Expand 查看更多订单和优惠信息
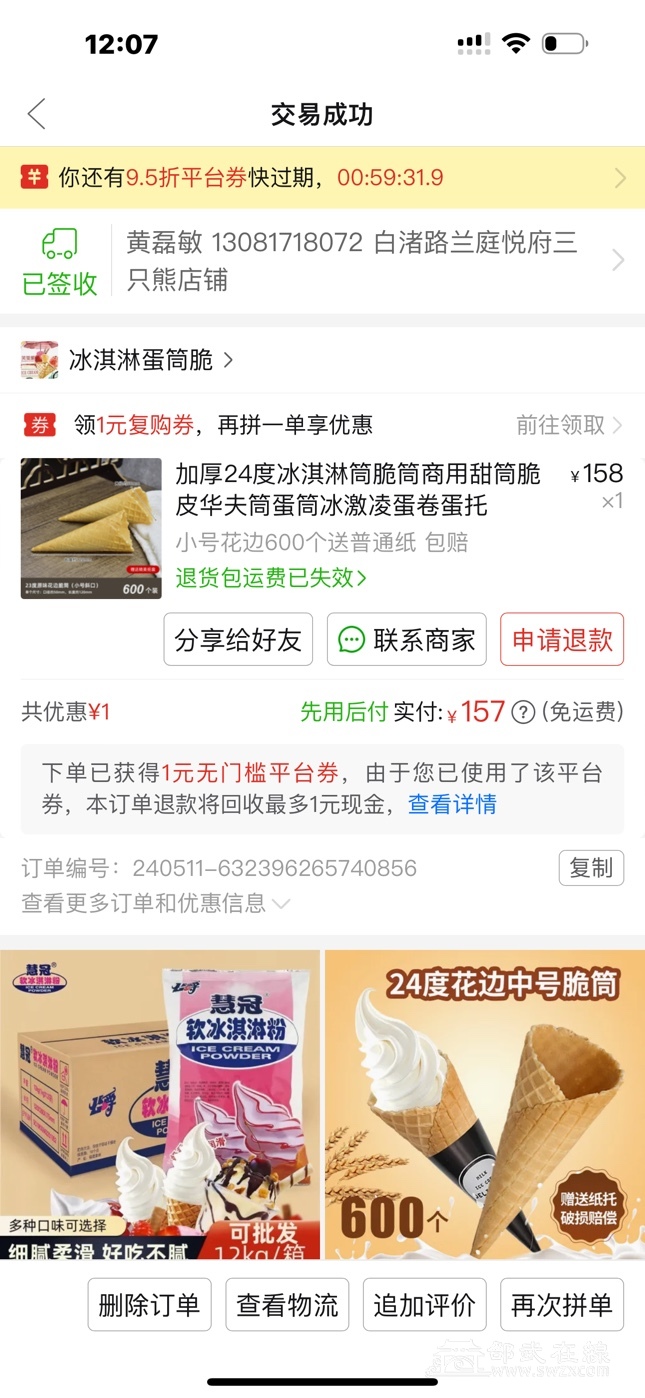Screen dimensions: 645x1398 (156, 903)
